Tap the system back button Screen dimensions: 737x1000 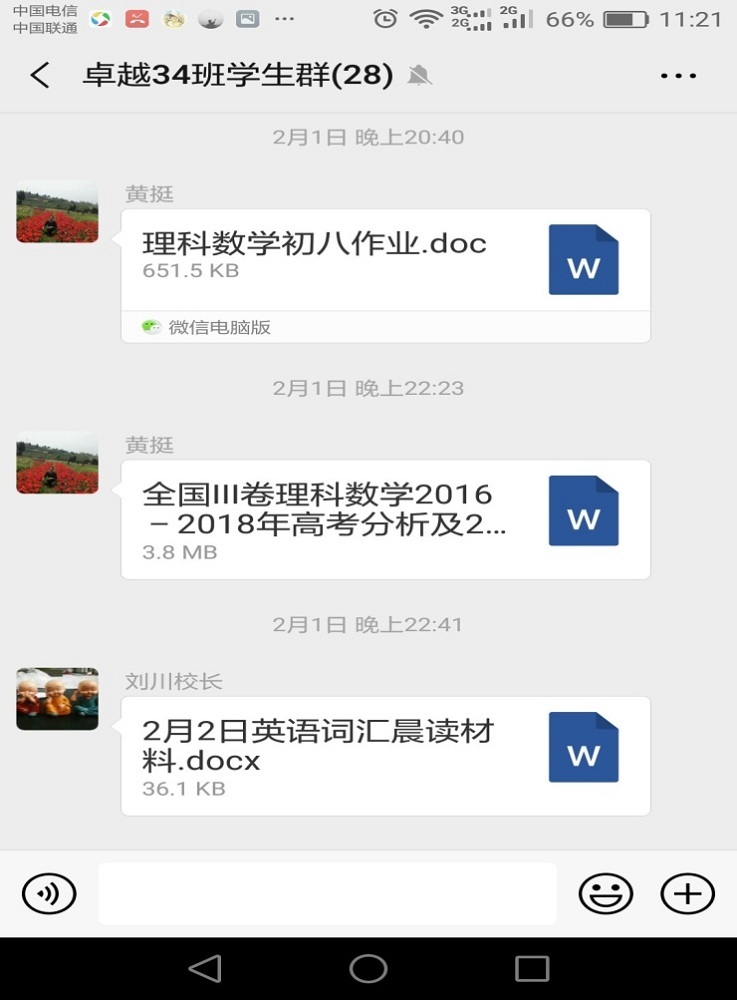[x=205, y=968]
